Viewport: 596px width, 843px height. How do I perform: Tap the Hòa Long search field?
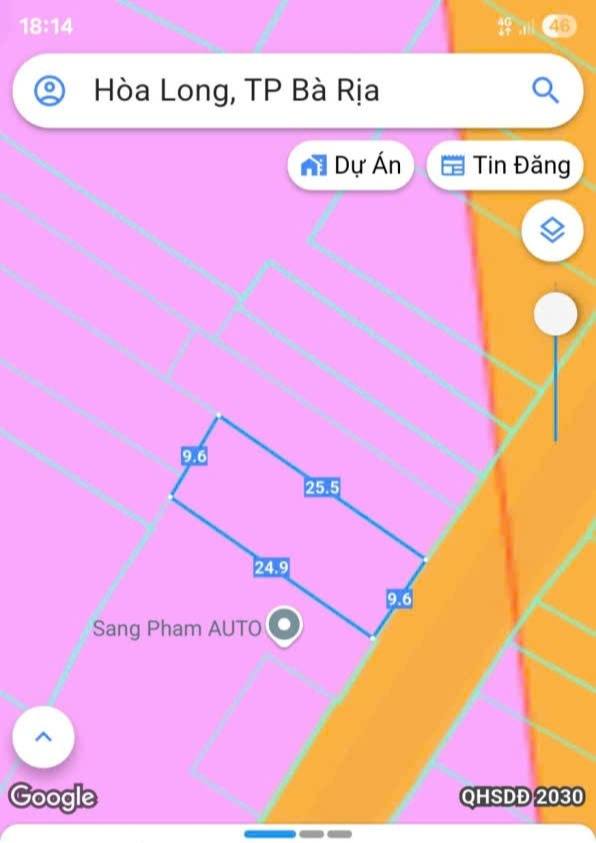tap(297, 90)
